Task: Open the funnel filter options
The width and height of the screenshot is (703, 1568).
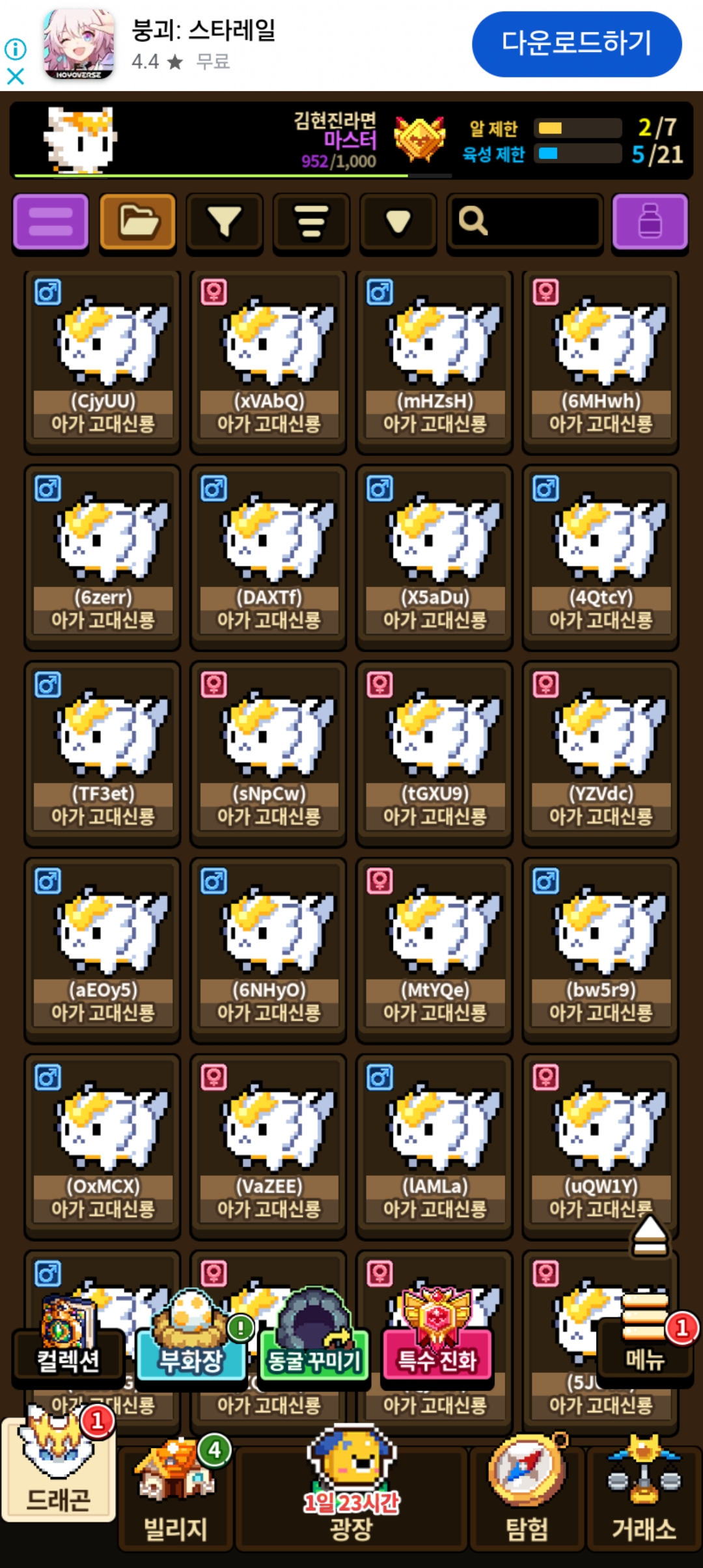Action: [x=224, y=221]
